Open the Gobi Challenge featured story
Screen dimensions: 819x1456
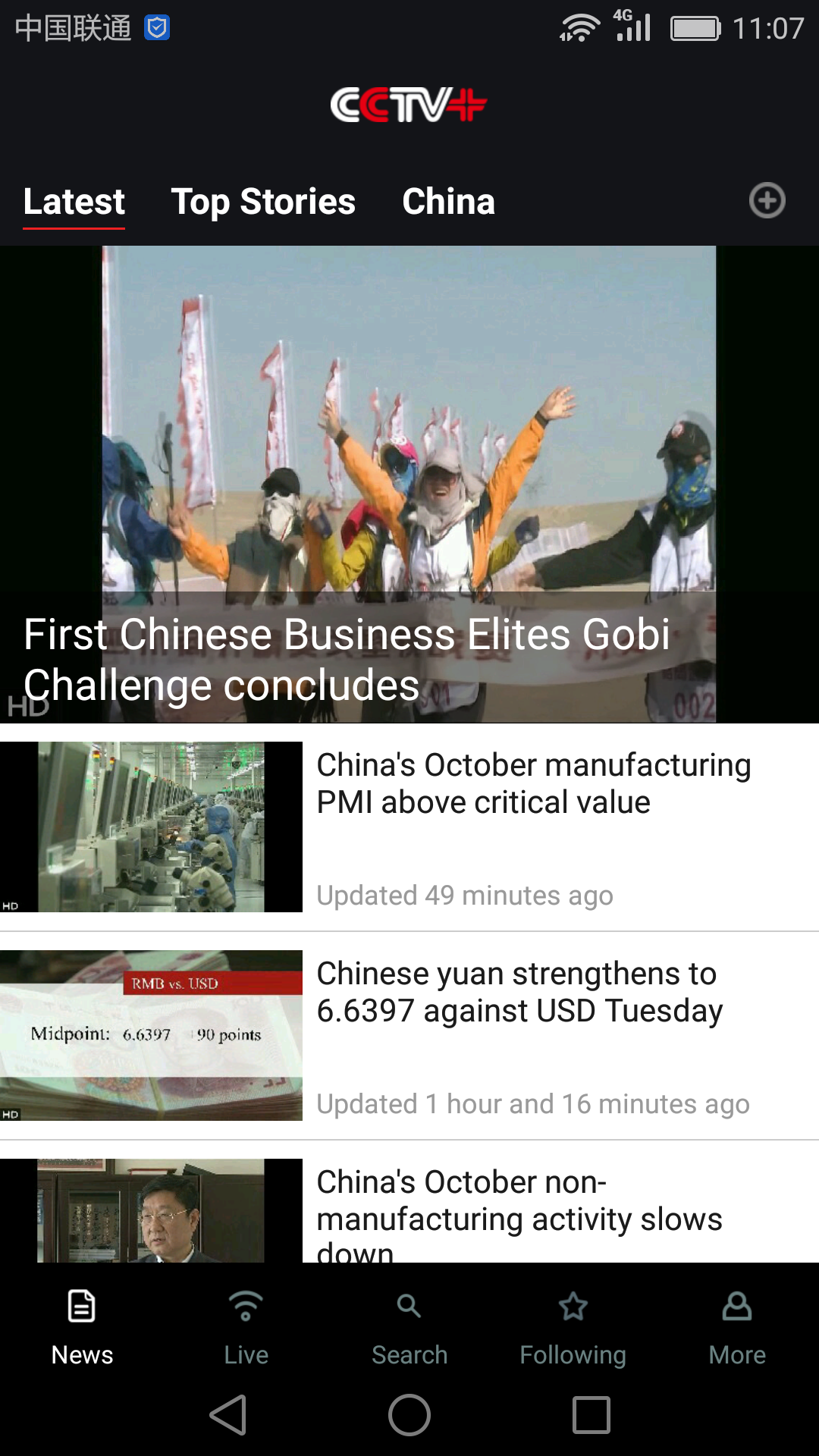point(409,485)
